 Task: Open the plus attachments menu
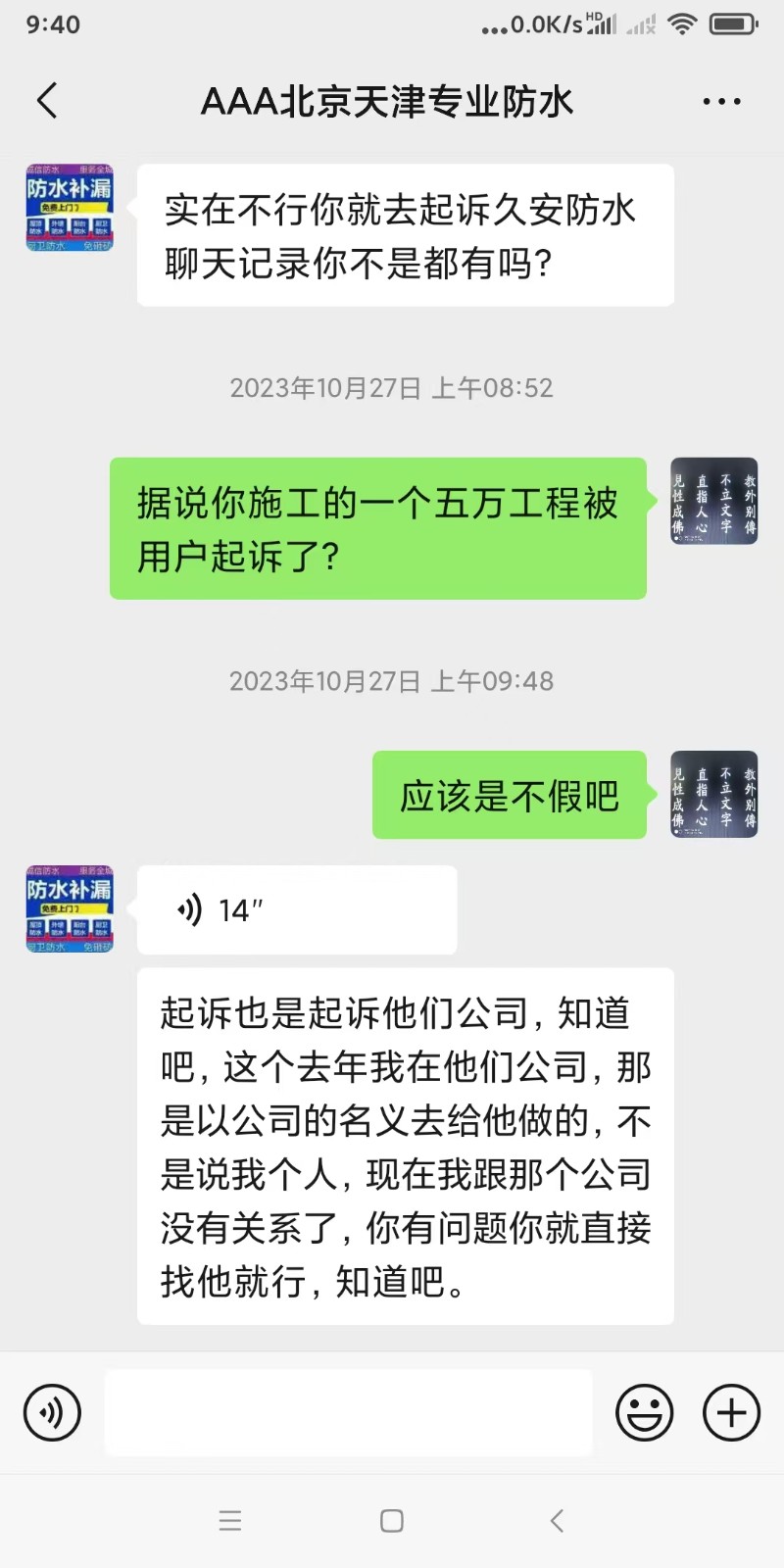point(731,1412)
